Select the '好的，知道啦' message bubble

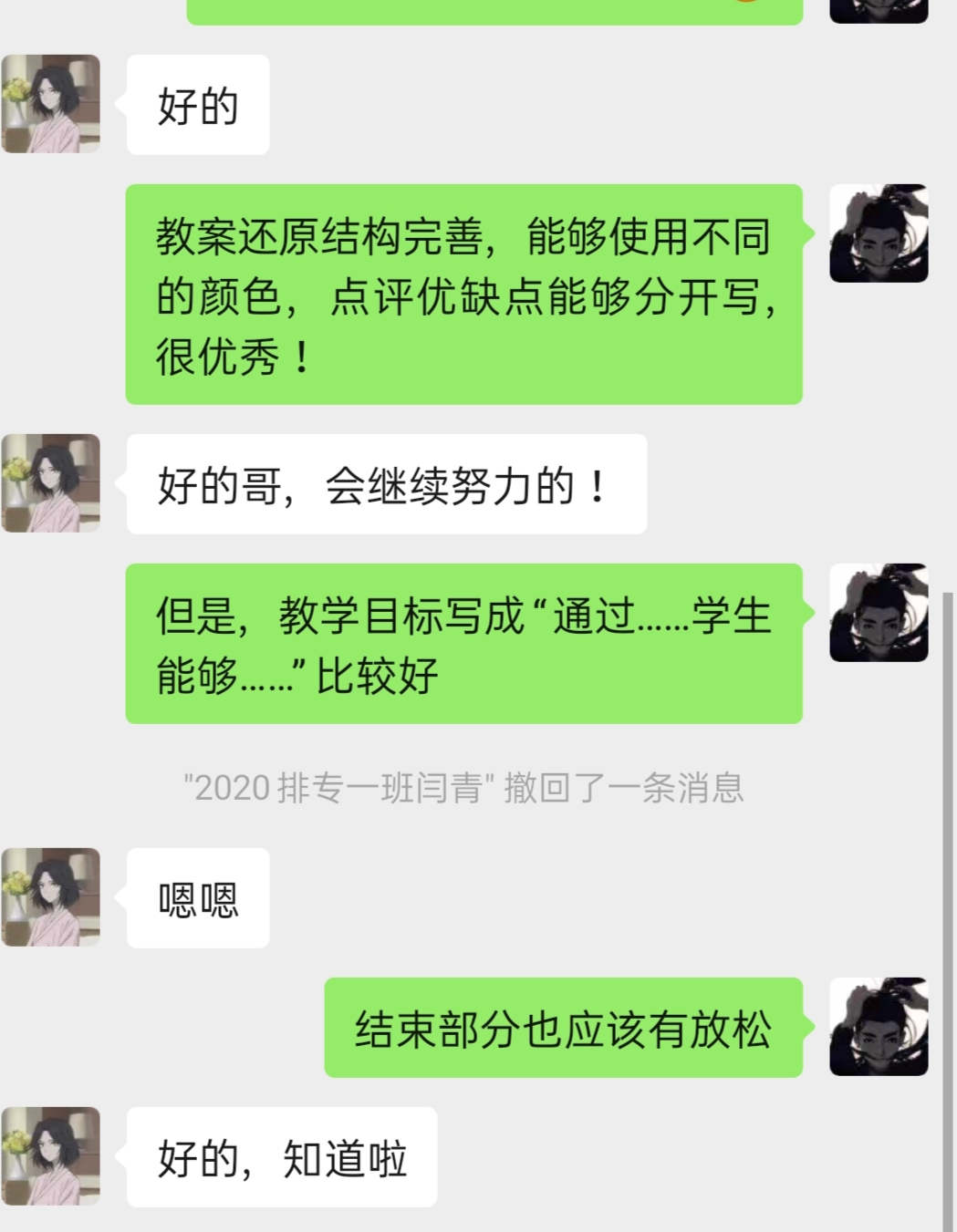pos(283,1156)
